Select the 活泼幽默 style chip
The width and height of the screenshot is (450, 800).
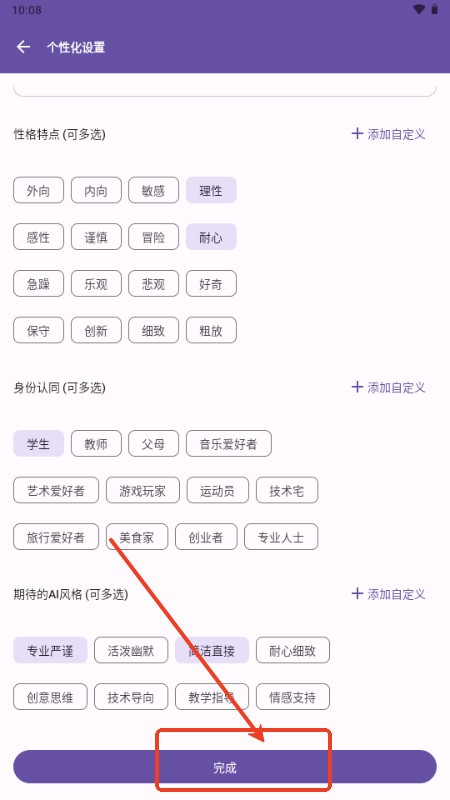[131, 651]
